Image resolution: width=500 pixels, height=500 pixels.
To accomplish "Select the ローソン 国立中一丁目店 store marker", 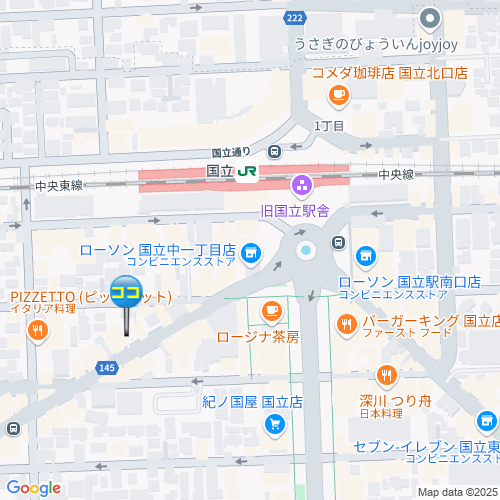I will click(251, 255).
